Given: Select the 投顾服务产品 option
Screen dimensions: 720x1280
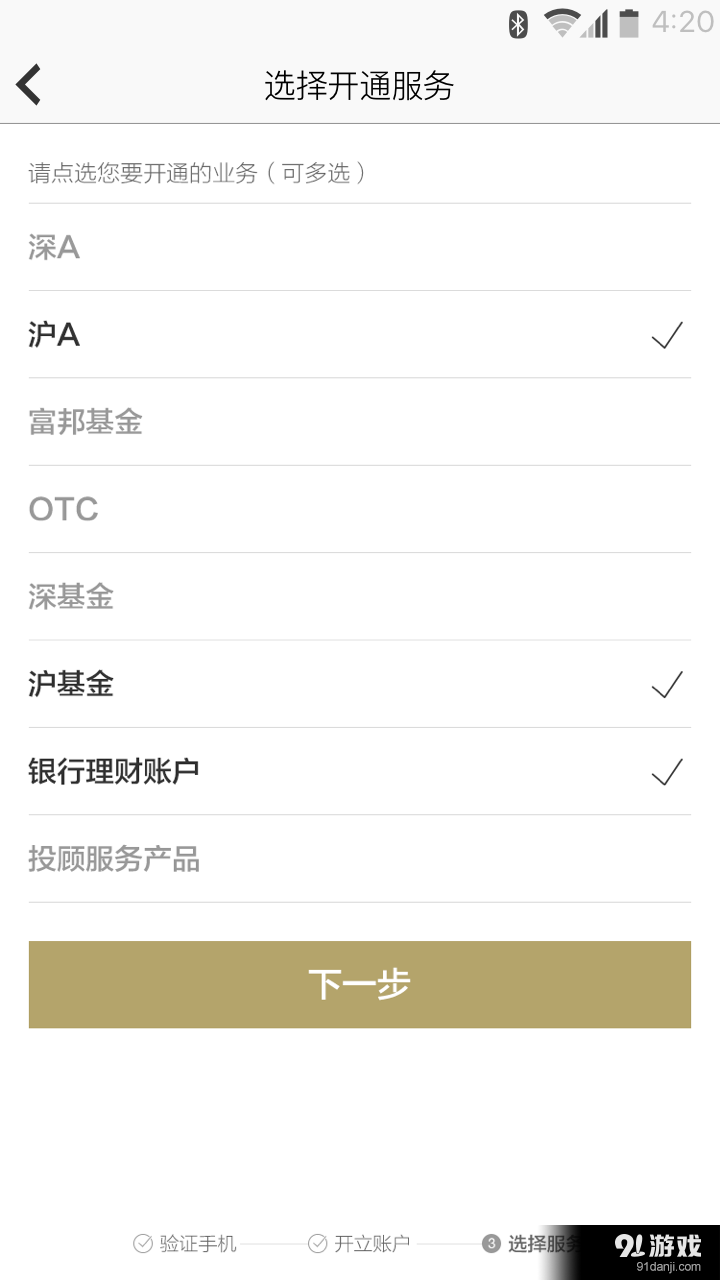Looking at the screenshot, I should point(360,859).
